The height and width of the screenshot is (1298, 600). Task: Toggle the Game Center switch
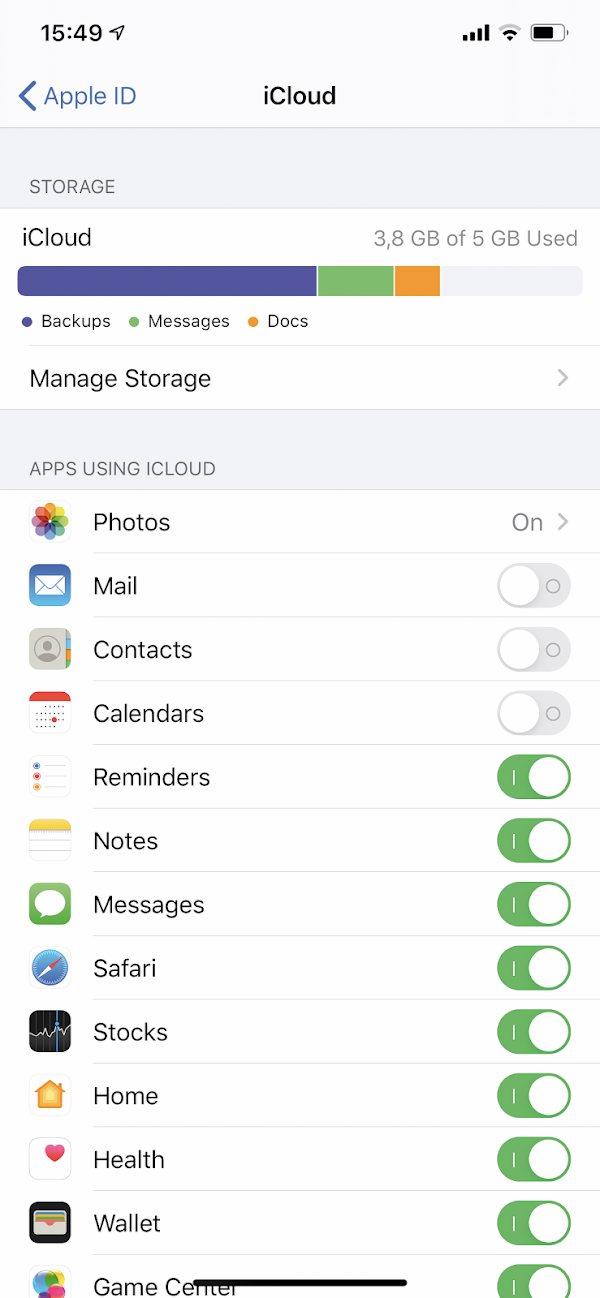pos(533,1281)
